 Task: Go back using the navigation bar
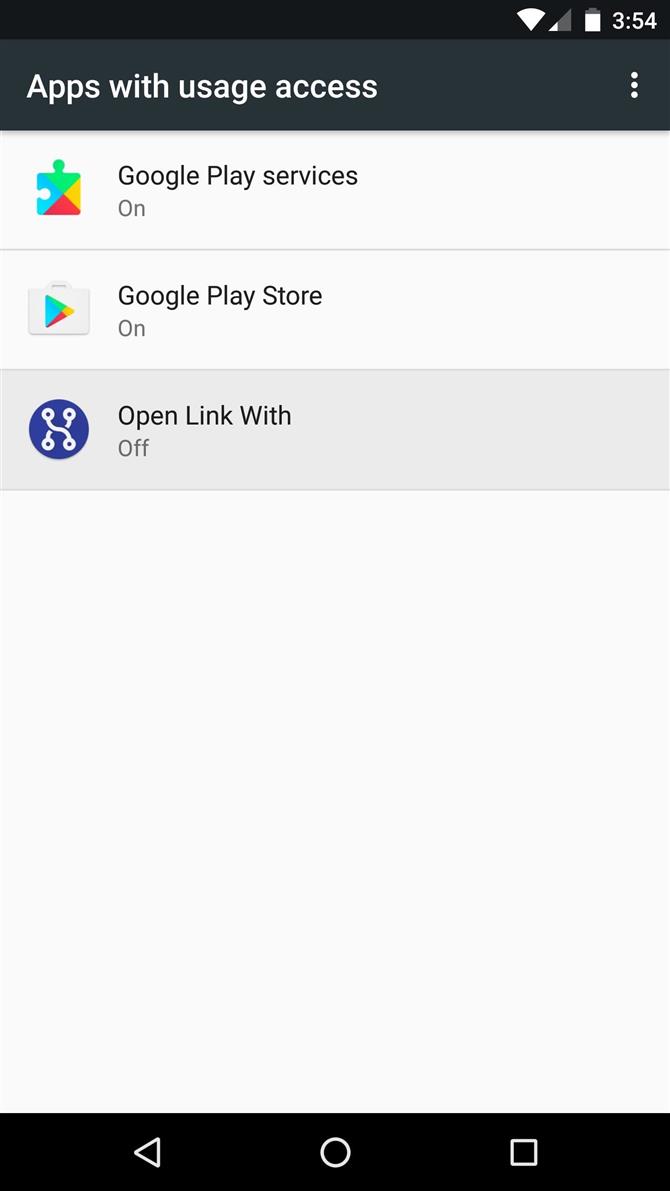pos(147,1152)
